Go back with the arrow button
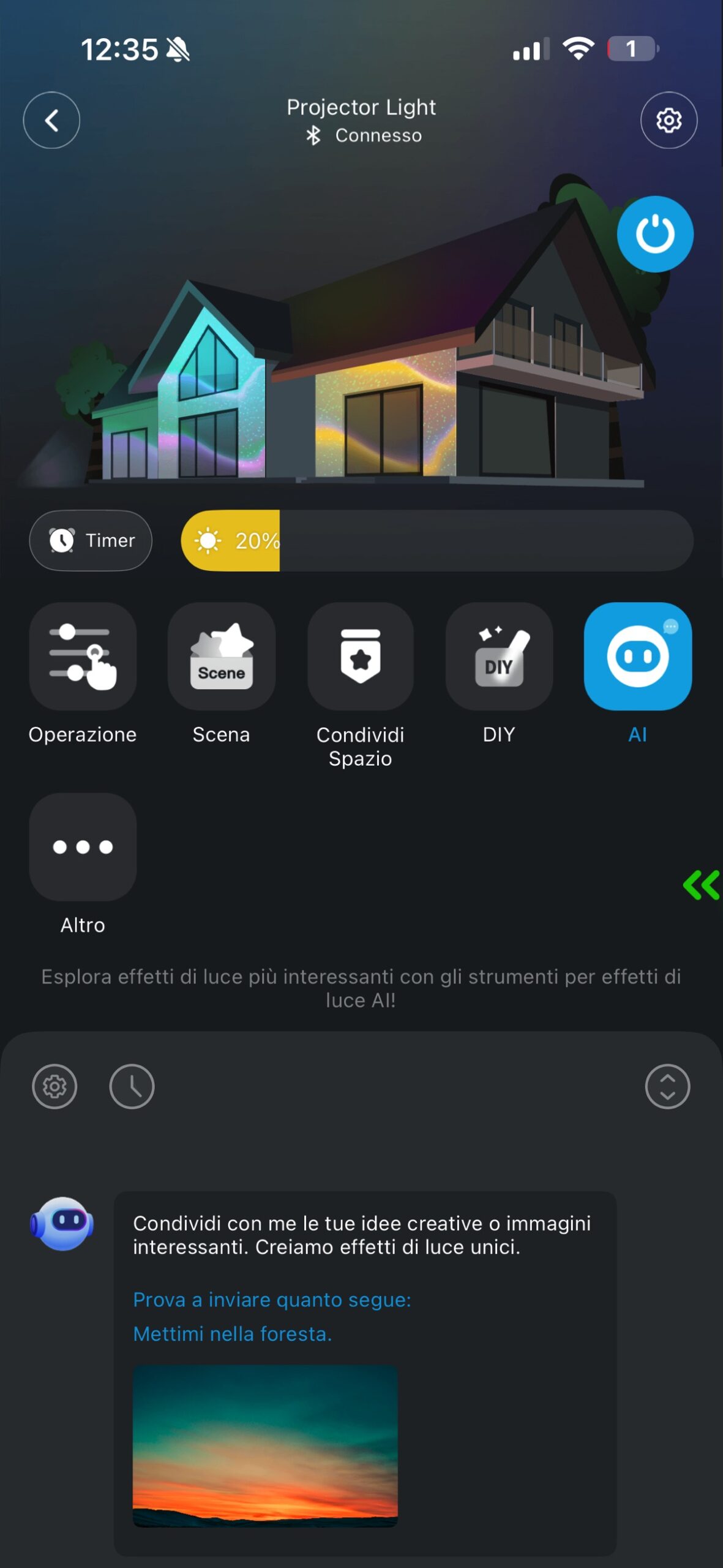Screen dimensions: 723x1568 tap(51, 120)
